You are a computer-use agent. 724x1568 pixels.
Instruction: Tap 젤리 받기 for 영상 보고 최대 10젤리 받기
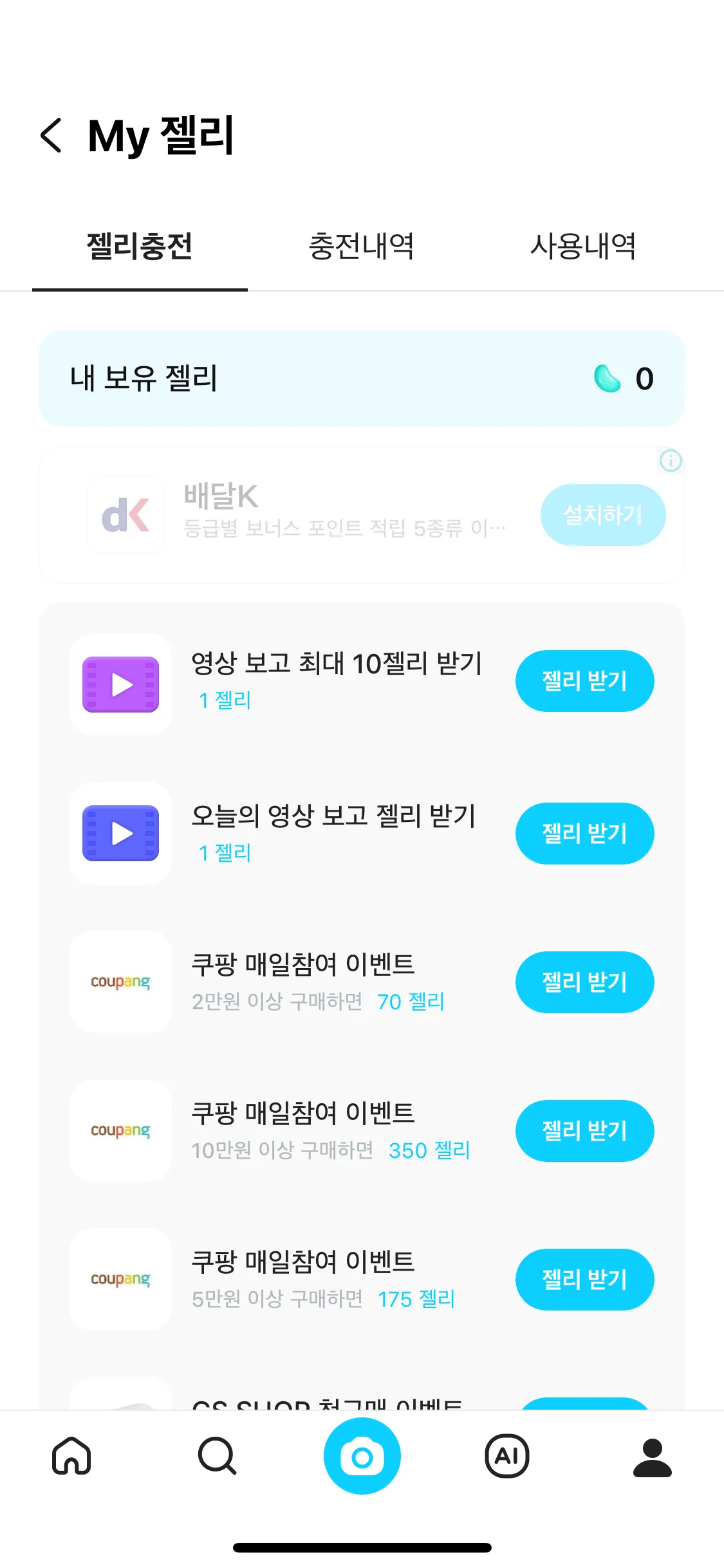pos(584,681)
